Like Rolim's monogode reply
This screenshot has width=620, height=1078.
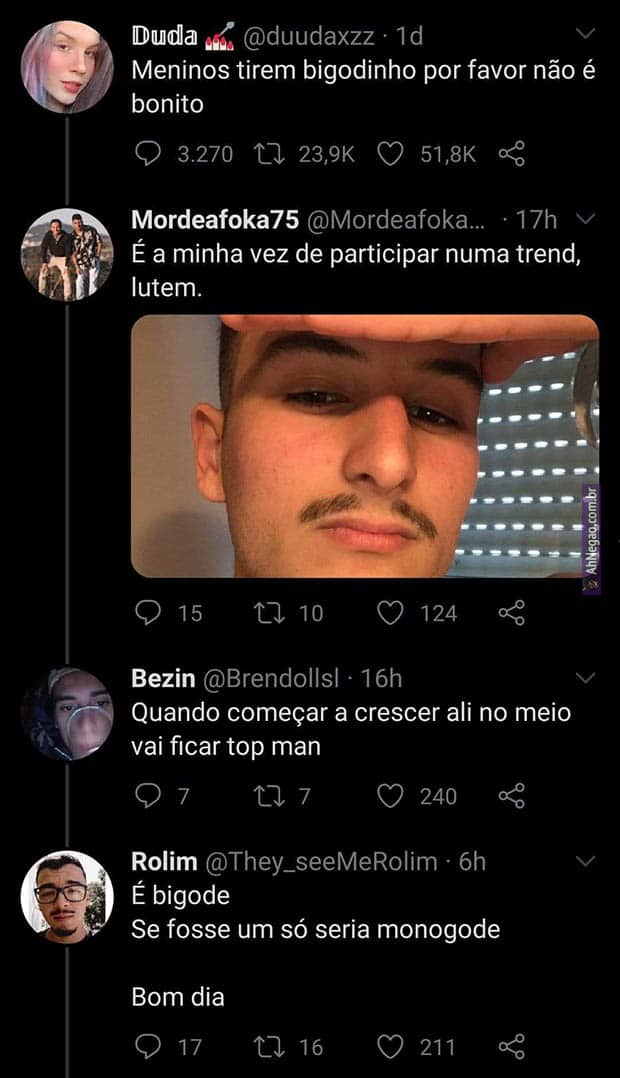pos(390,1047)
